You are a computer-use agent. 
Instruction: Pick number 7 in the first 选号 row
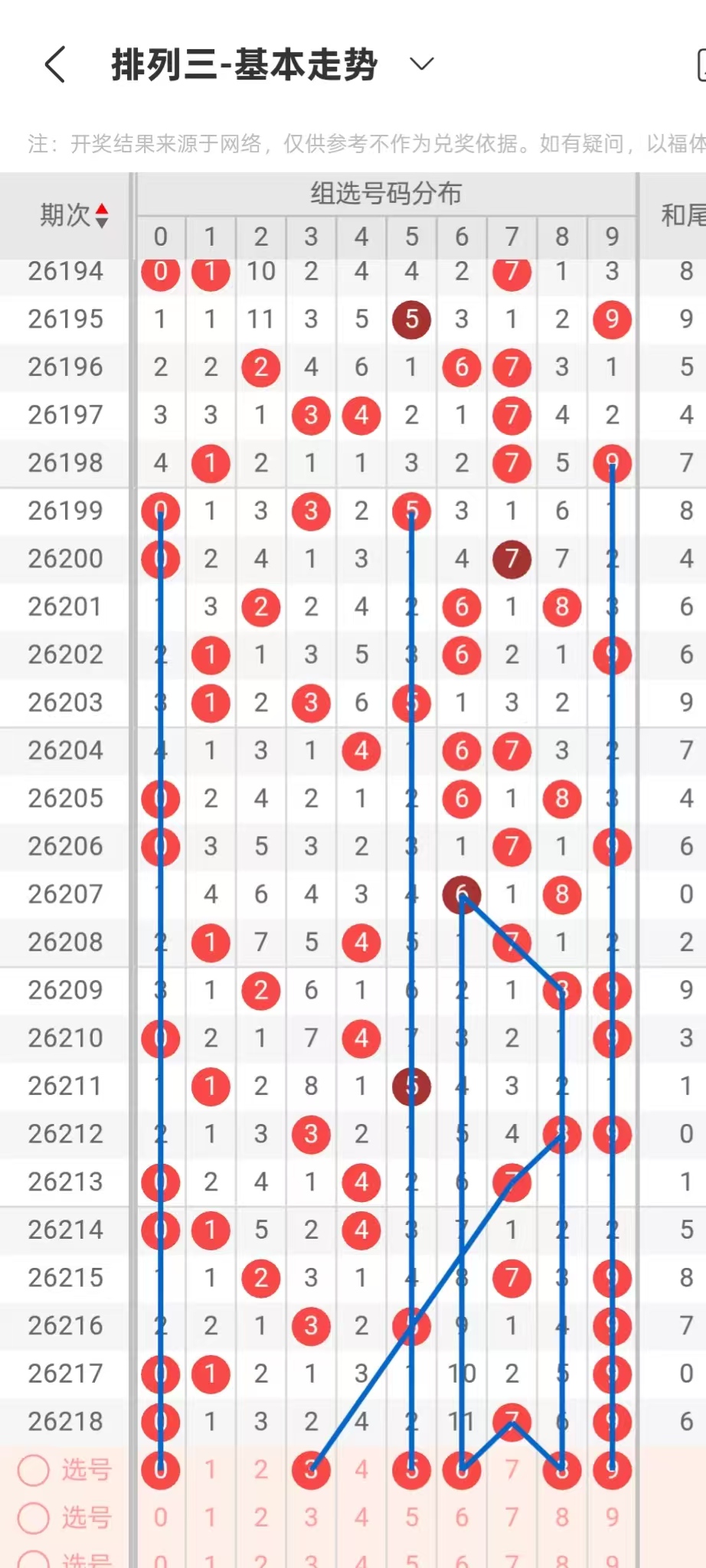tap(512, 1470)
